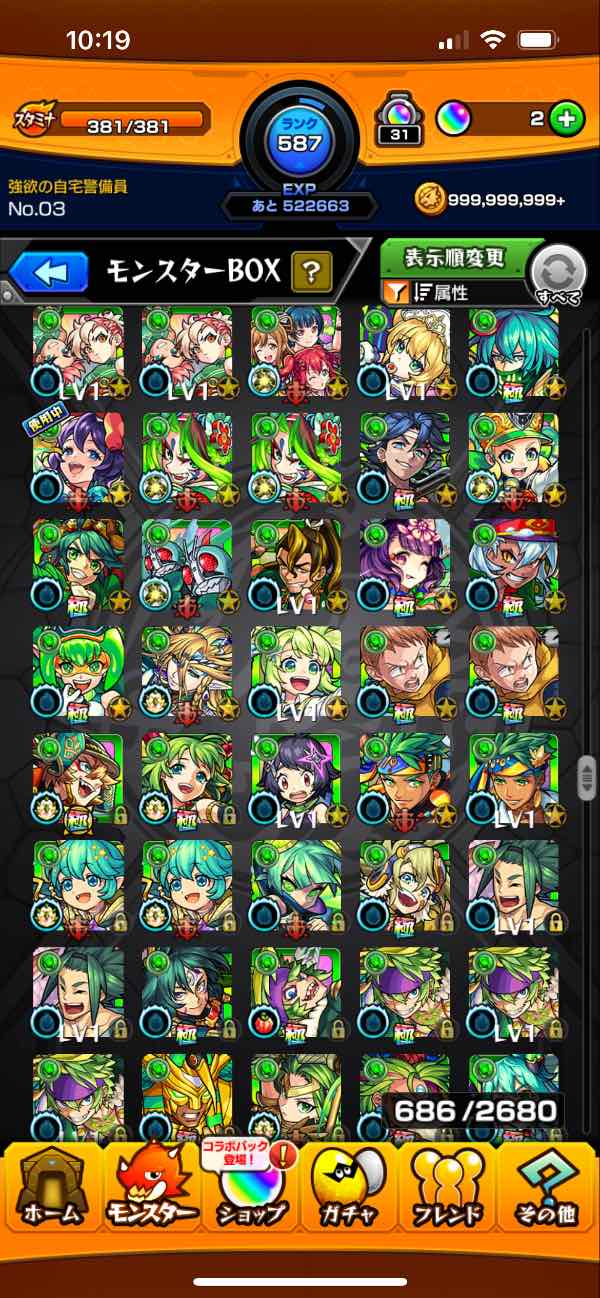This screenshot has width=600, height=1298.
Task: Open the rank 587 badge
Action: point(299,140)
